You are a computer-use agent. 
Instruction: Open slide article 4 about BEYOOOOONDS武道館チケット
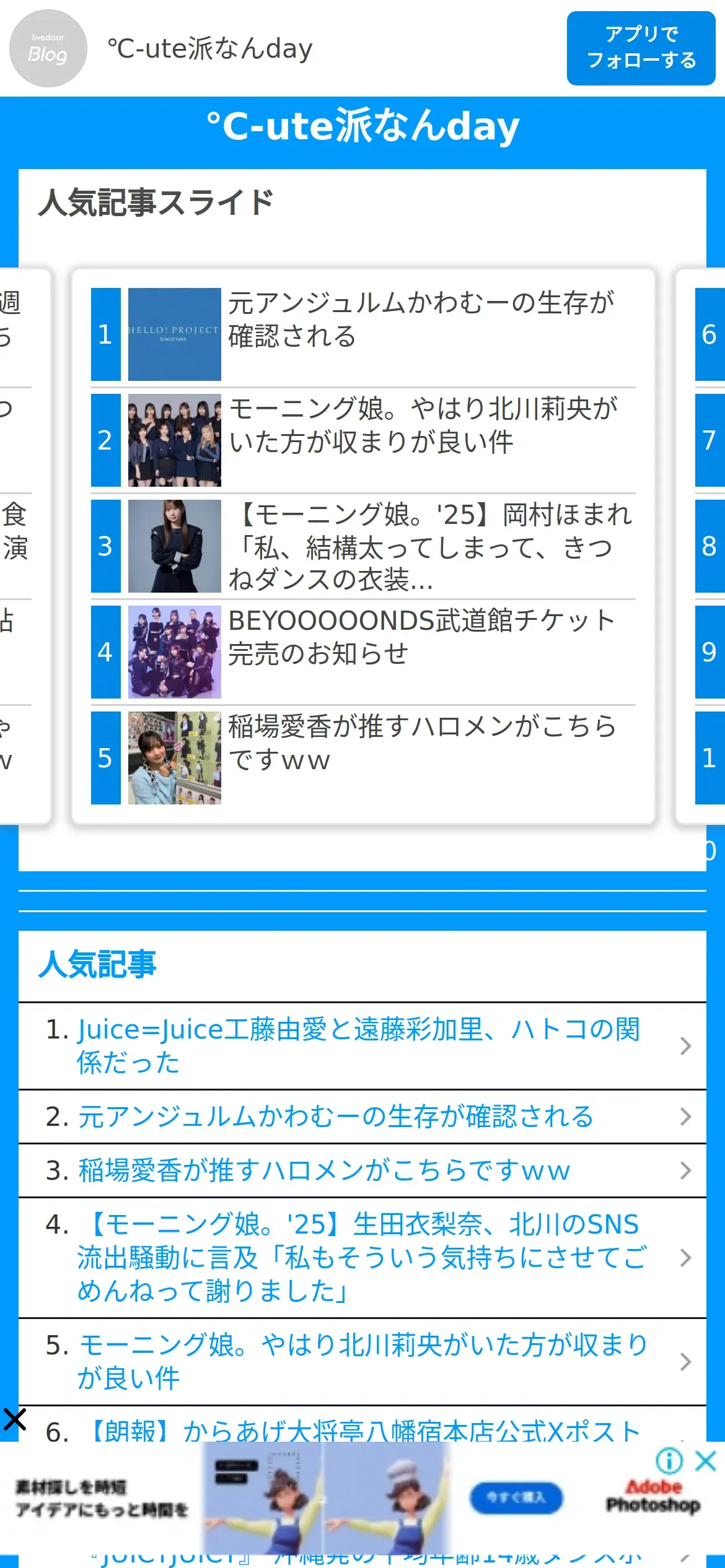(x=363, y=652)
